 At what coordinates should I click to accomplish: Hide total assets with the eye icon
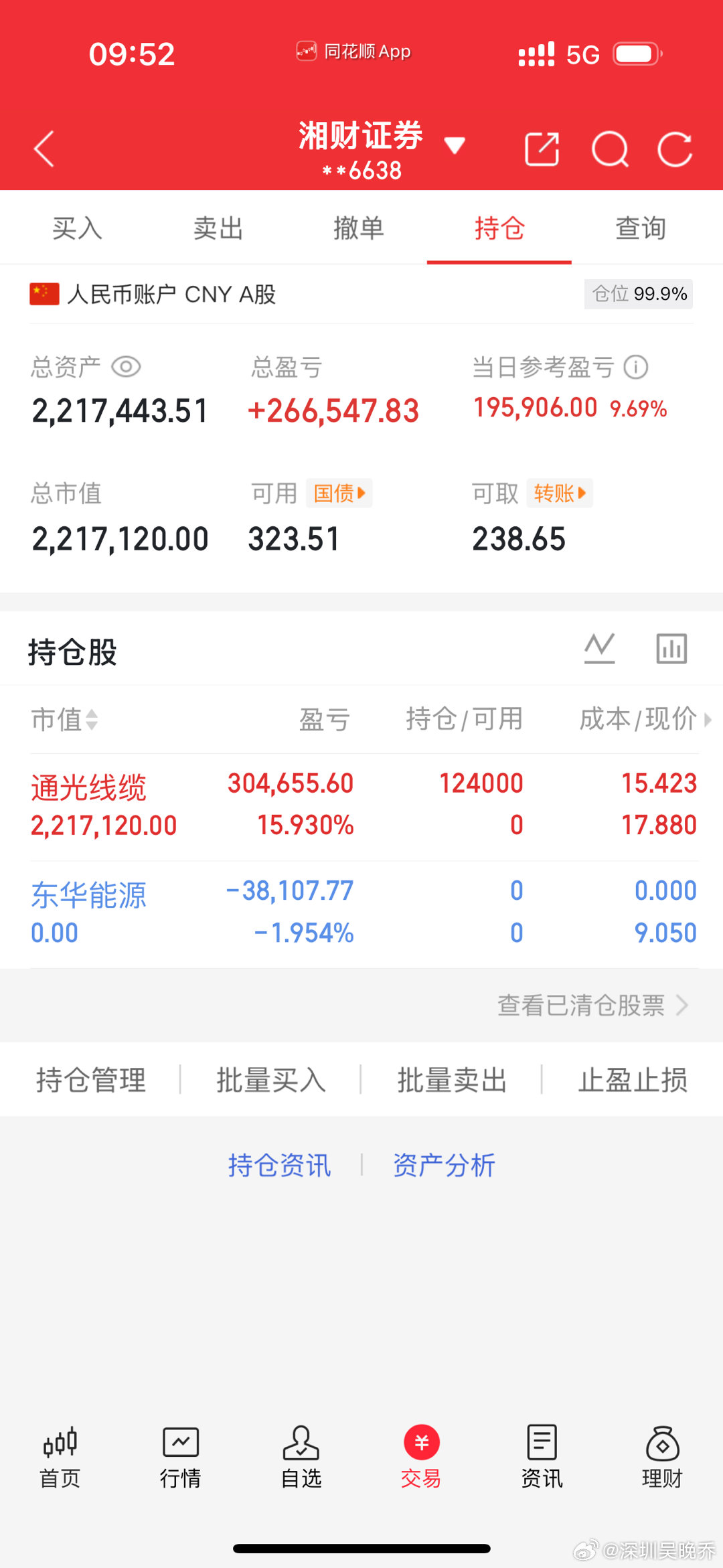click(x=127, y=366)
